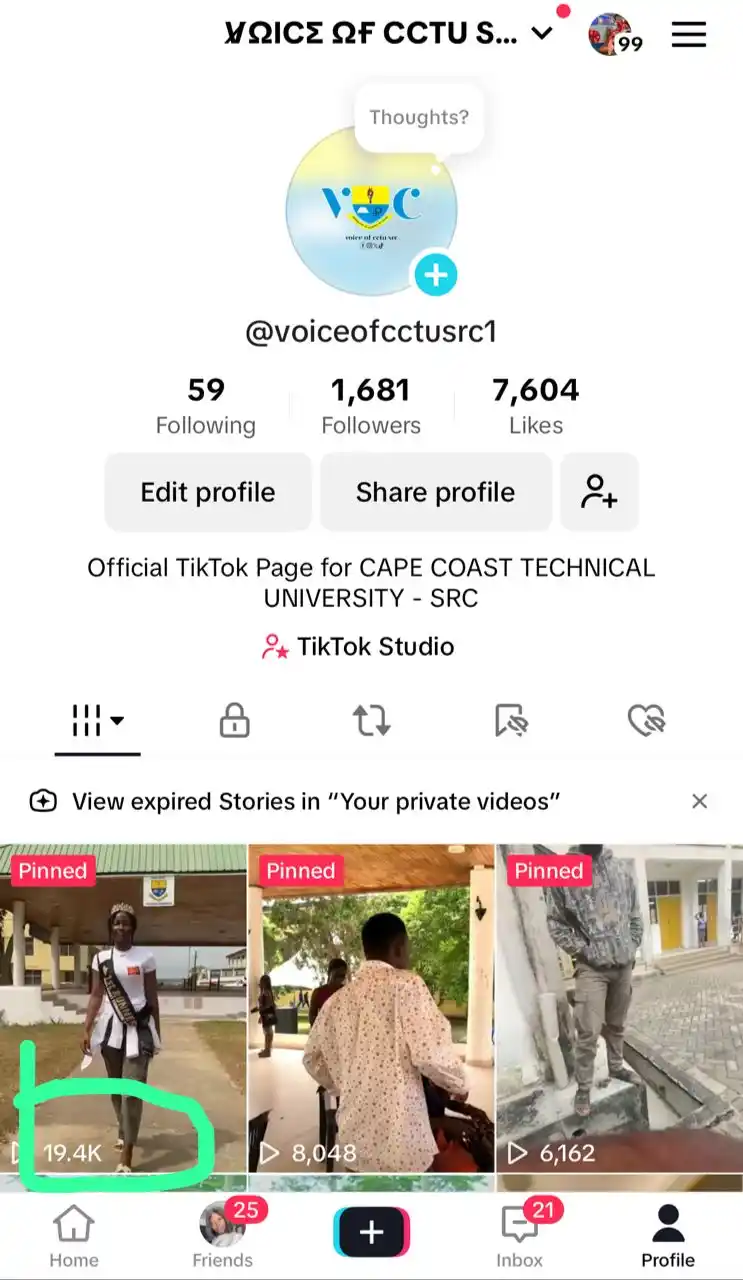Tap Share profile
Screen dimensions: 743x1280
(435, 492)
